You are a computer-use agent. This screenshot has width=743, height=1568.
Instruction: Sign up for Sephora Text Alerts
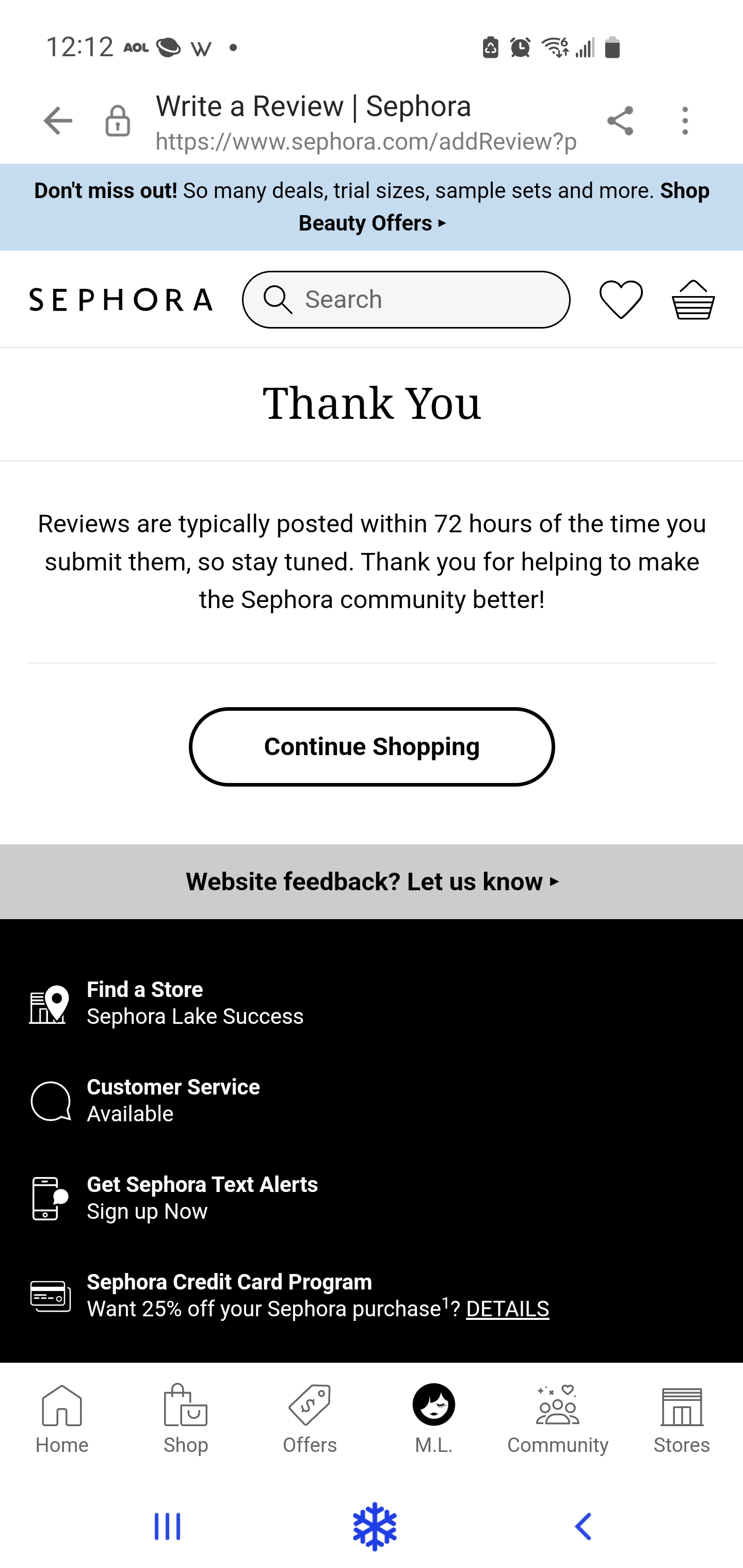click(202, 1198)
